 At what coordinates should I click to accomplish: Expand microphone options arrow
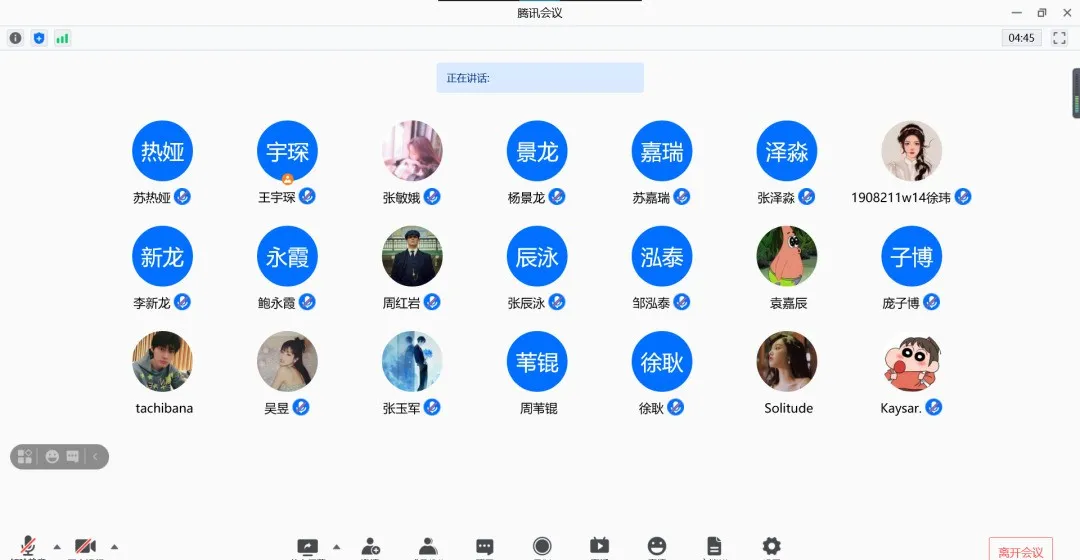[57, 547]
